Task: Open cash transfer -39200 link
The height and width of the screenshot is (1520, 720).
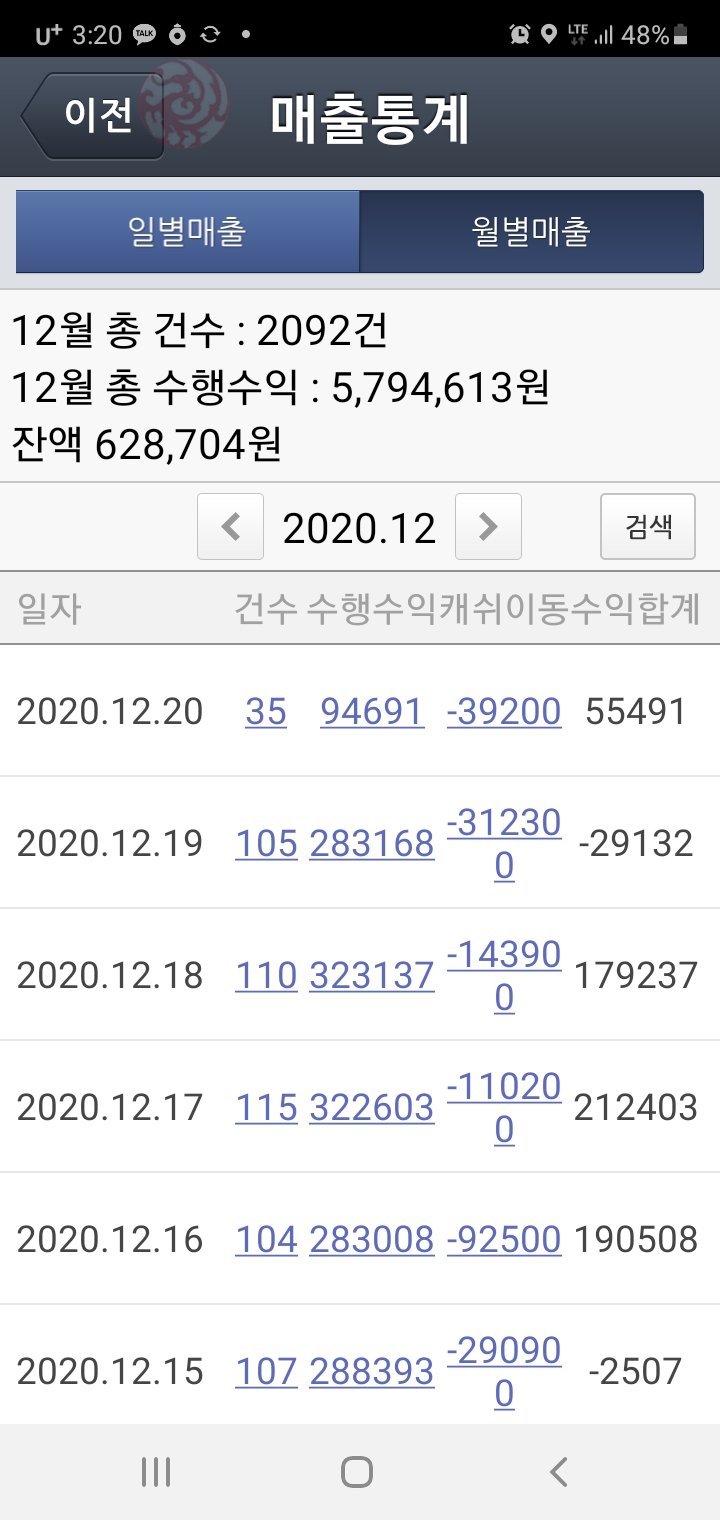Action: point(504,712)
